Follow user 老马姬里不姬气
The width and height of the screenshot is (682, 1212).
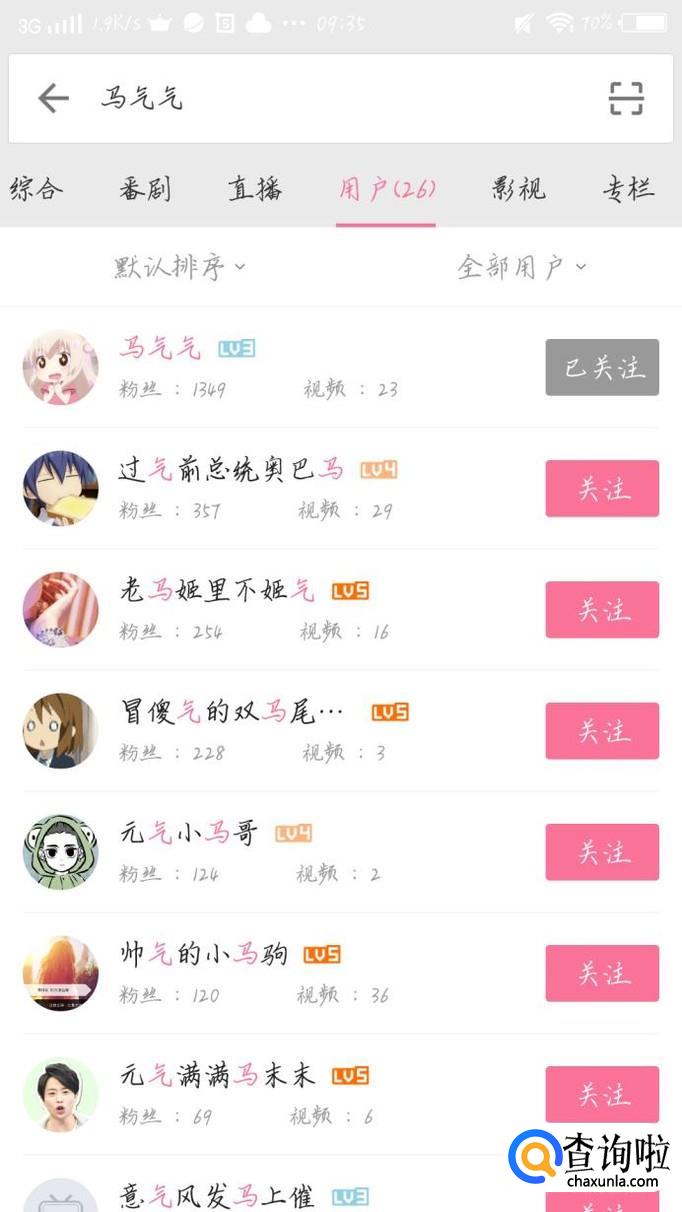point(602,609)
